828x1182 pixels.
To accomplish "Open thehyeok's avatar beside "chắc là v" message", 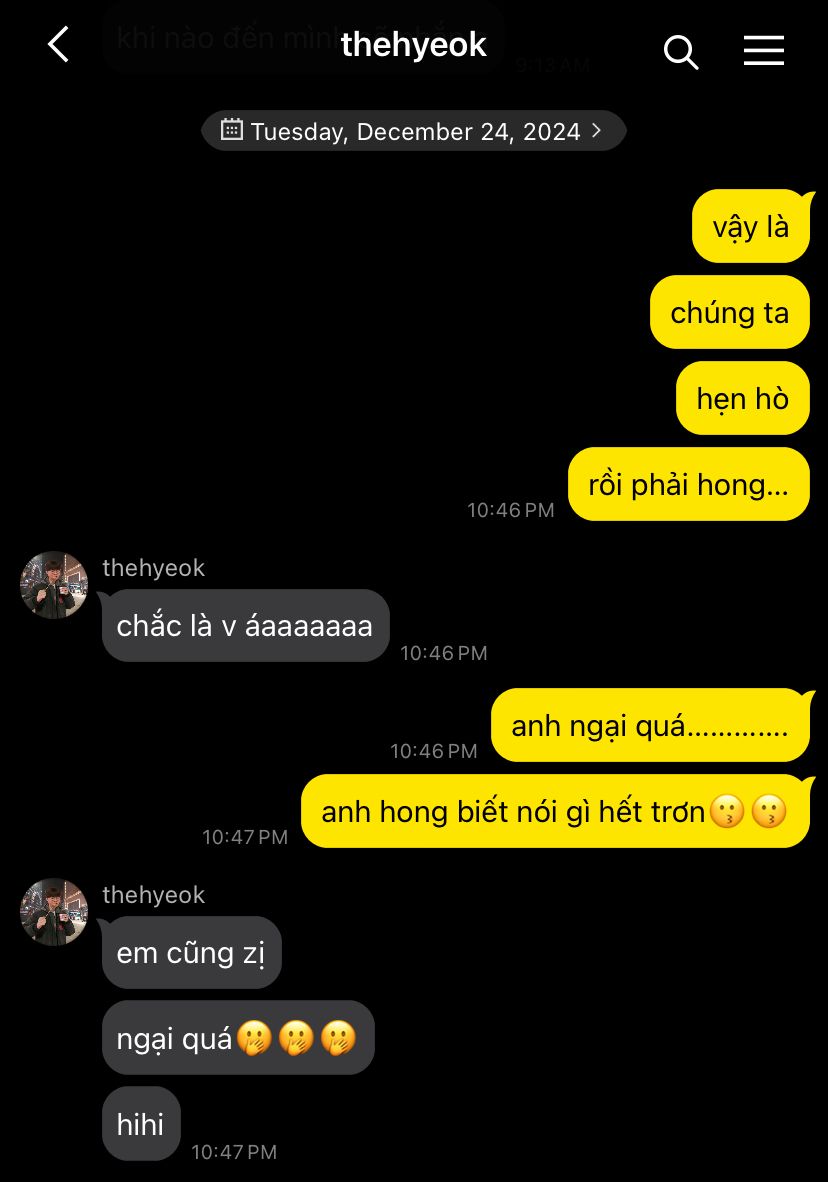I will [54, 585].
